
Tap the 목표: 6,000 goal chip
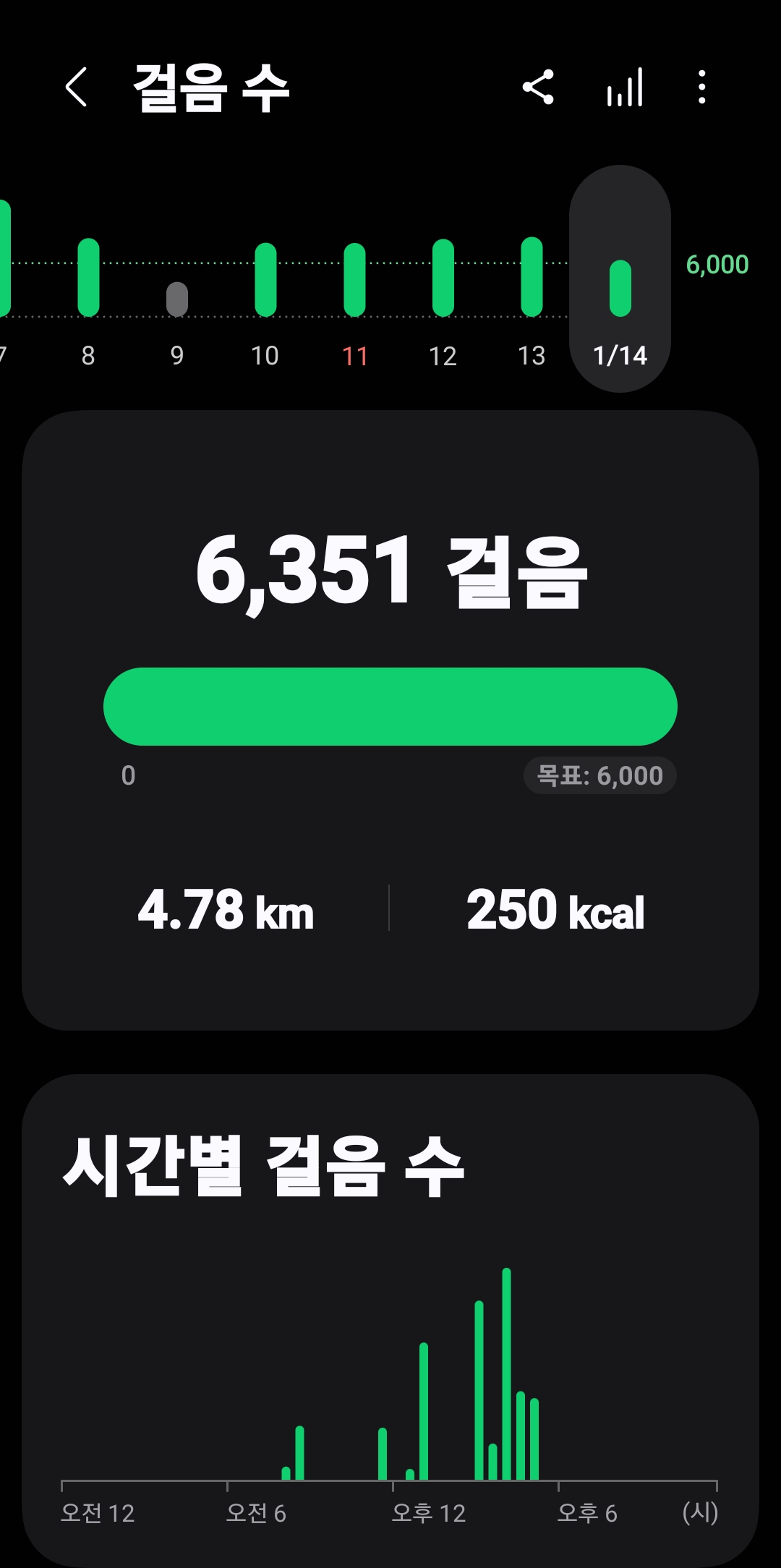click(x=599, y=775)
